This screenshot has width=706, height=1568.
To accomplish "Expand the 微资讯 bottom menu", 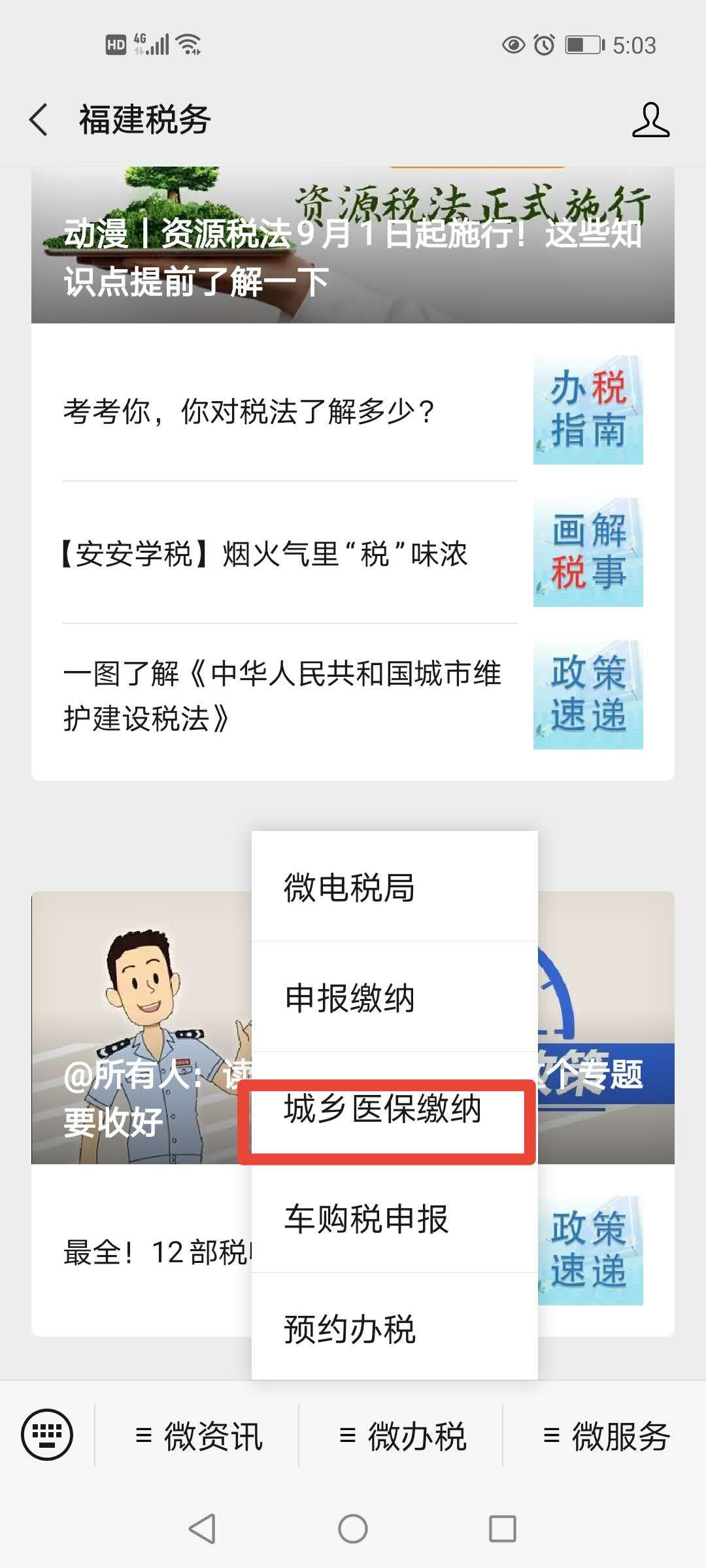I will [197, 1436].
